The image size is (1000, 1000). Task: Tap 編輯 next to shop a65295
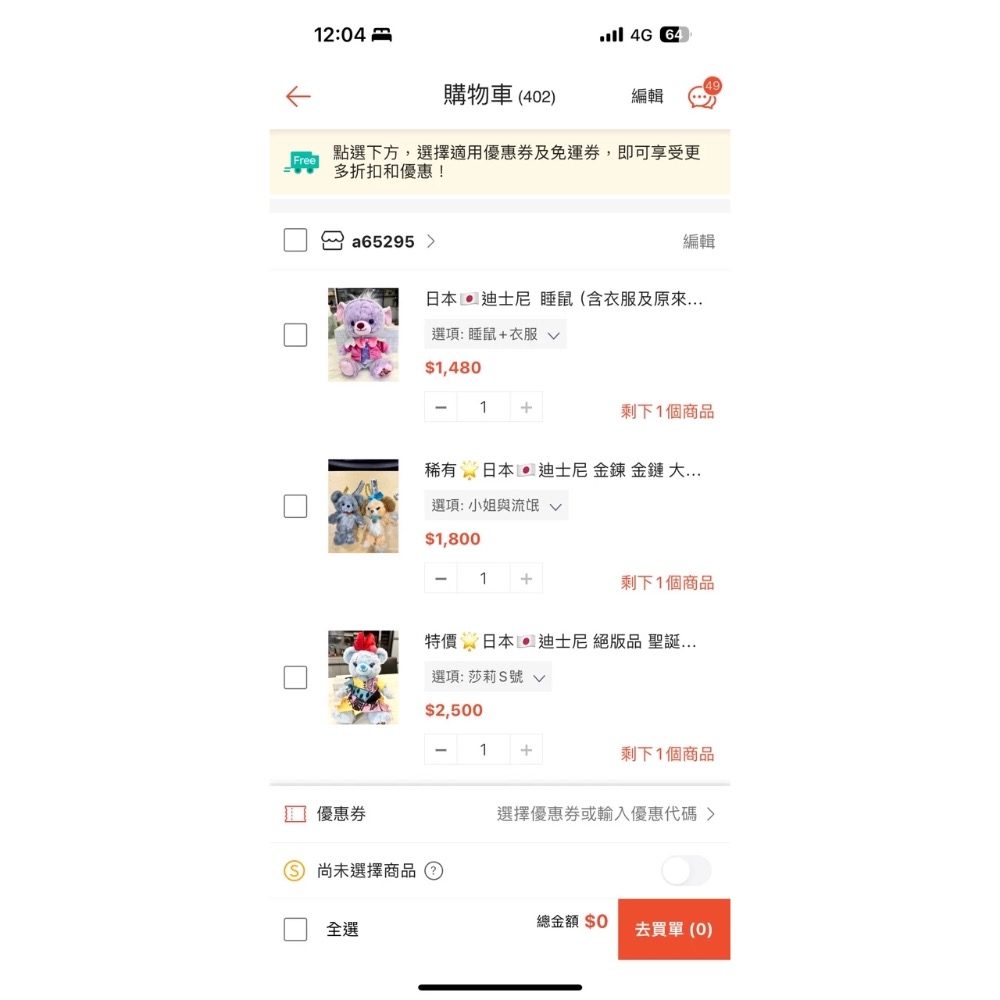coord(698,241)
